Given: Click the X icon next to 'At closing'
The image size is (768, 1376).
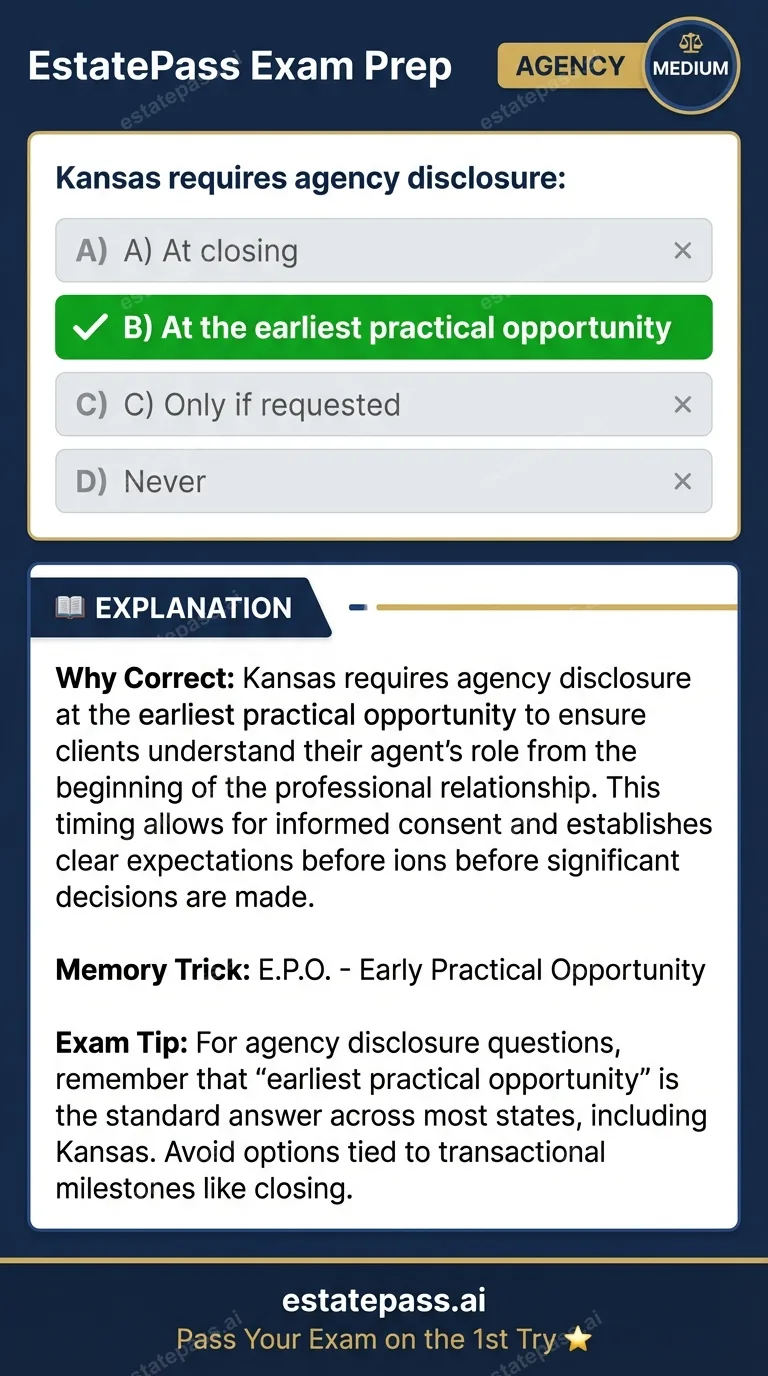Looking at the screenshot, I should point(683,250).
